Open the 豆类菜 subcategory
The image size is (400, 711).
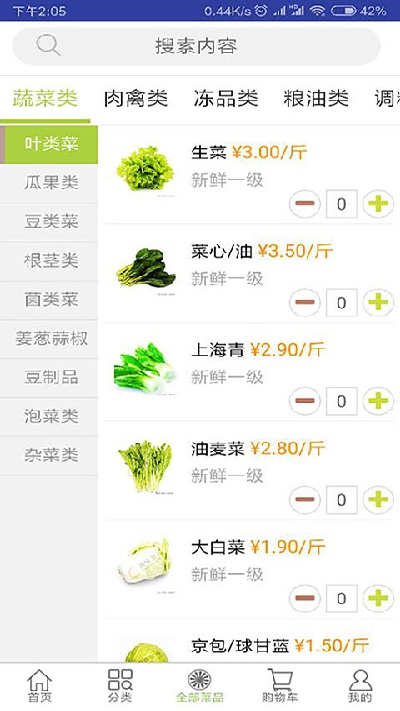click(x=49, y=222)
